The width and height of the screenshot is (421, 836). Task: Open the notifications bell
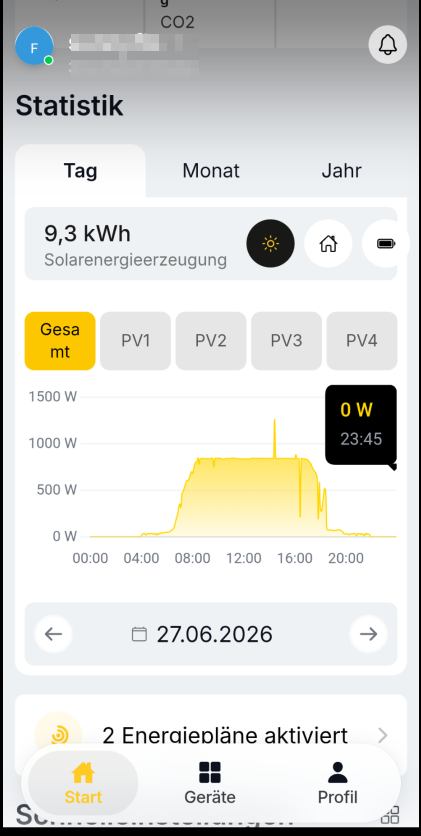(x=387, y=45)
